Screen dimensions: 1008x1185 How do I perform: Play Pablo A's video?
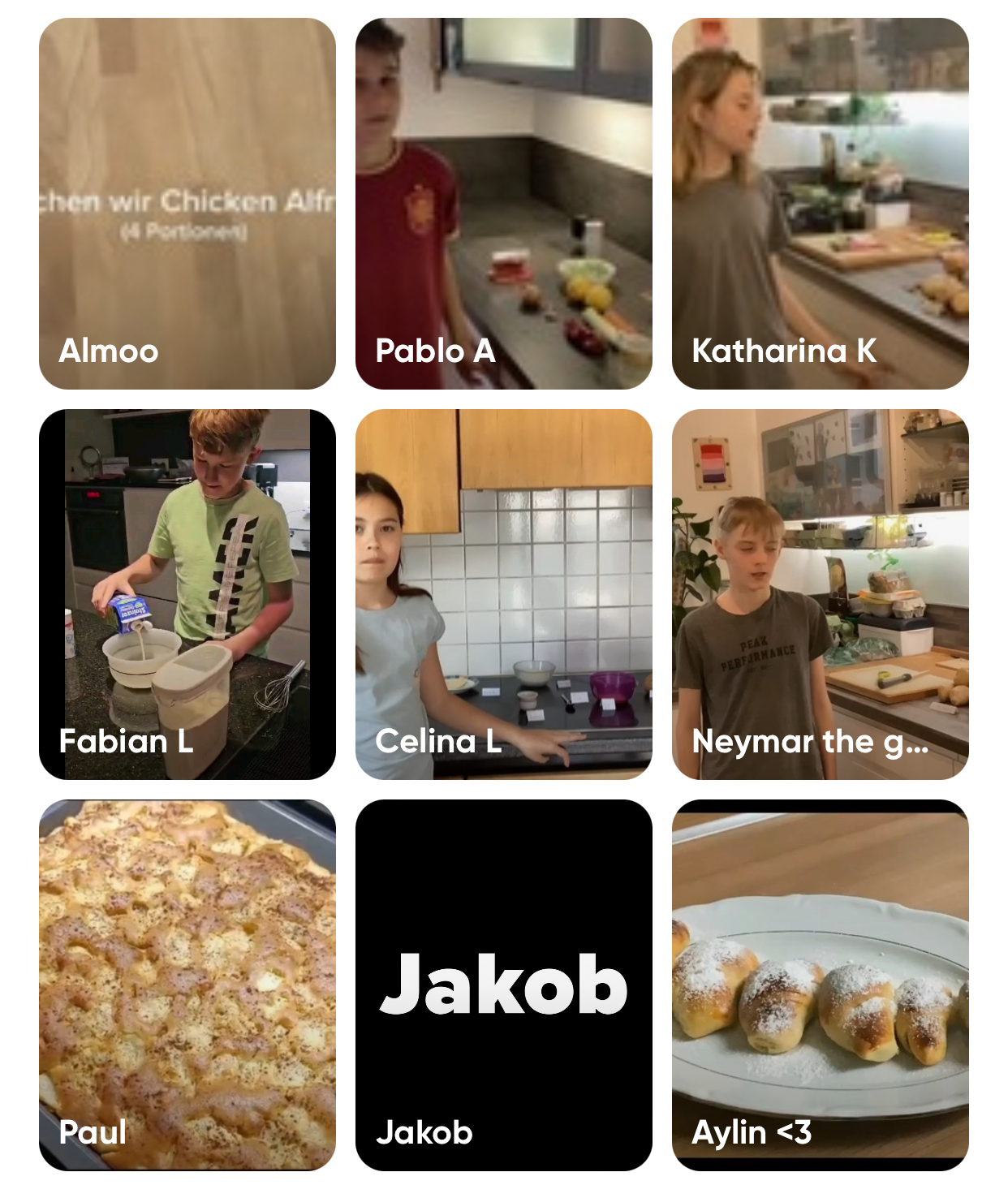click(x=503, y=204)
